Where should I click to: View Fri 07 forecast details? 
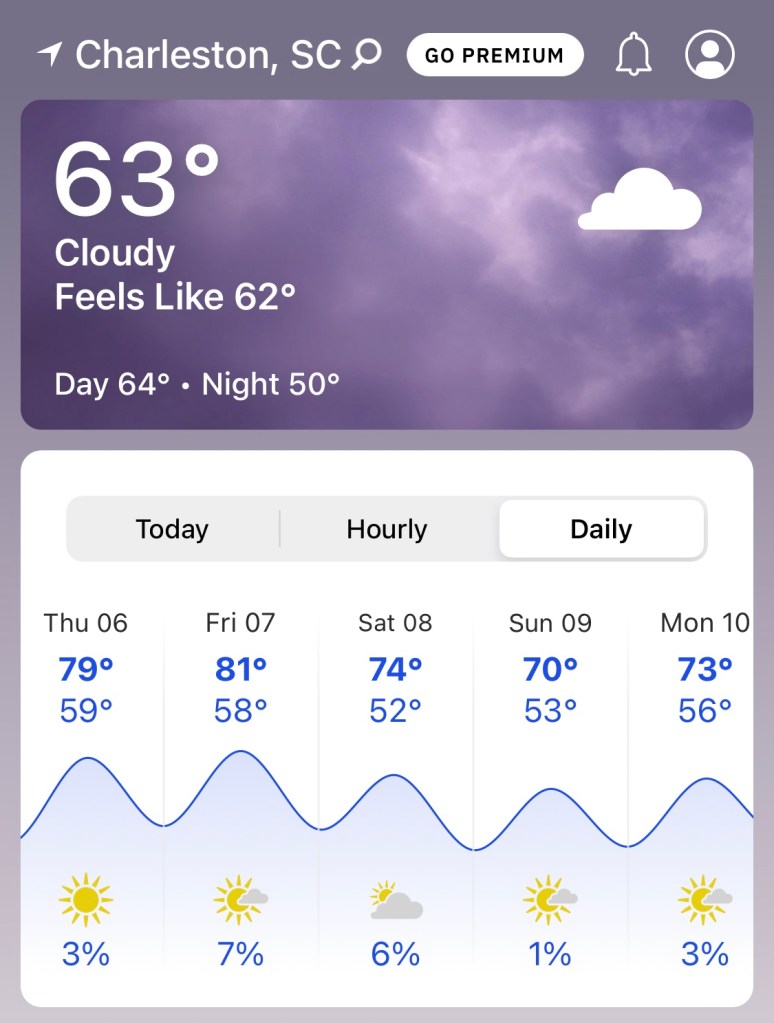[240, 790]
